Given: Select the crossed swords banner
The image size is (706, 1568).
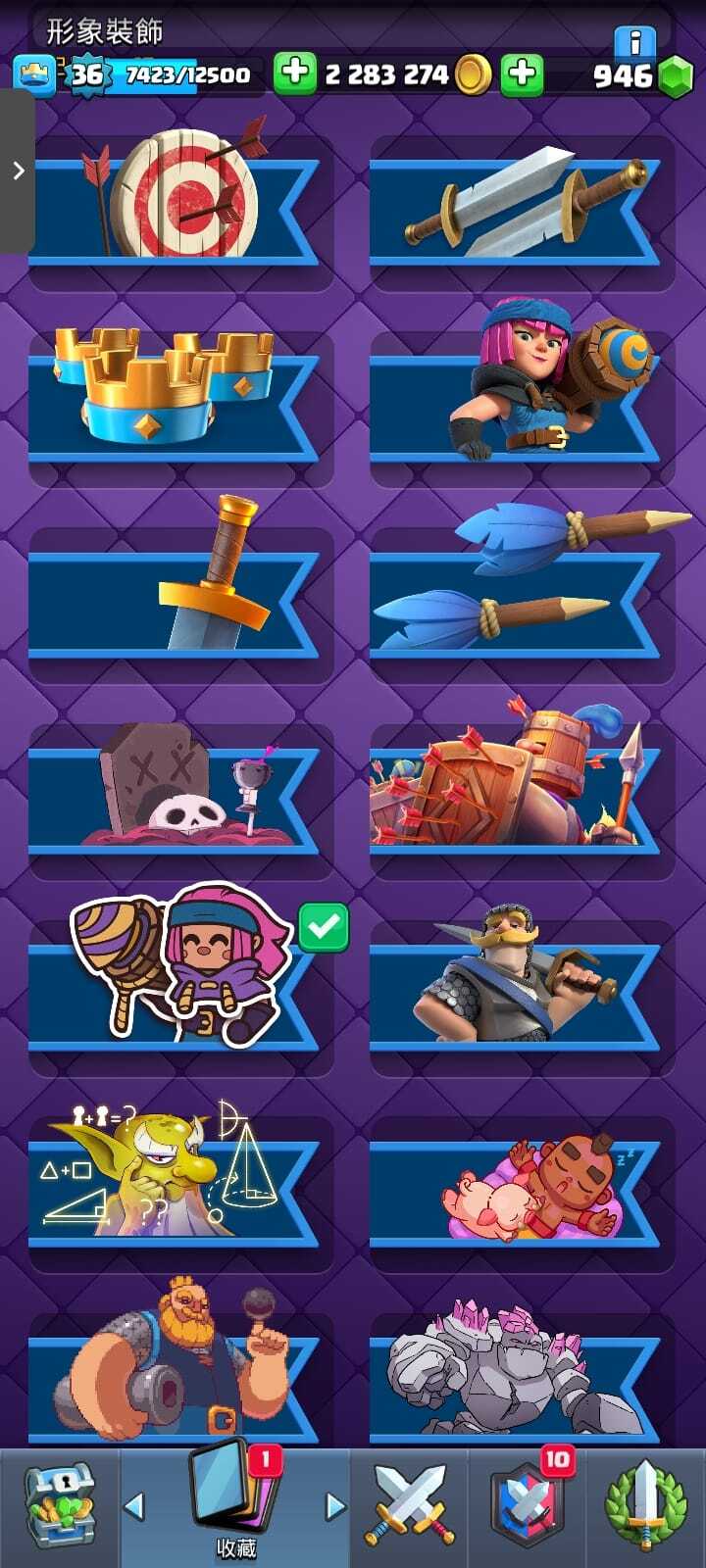Looking at the screenshot, I should click(520, 211).
